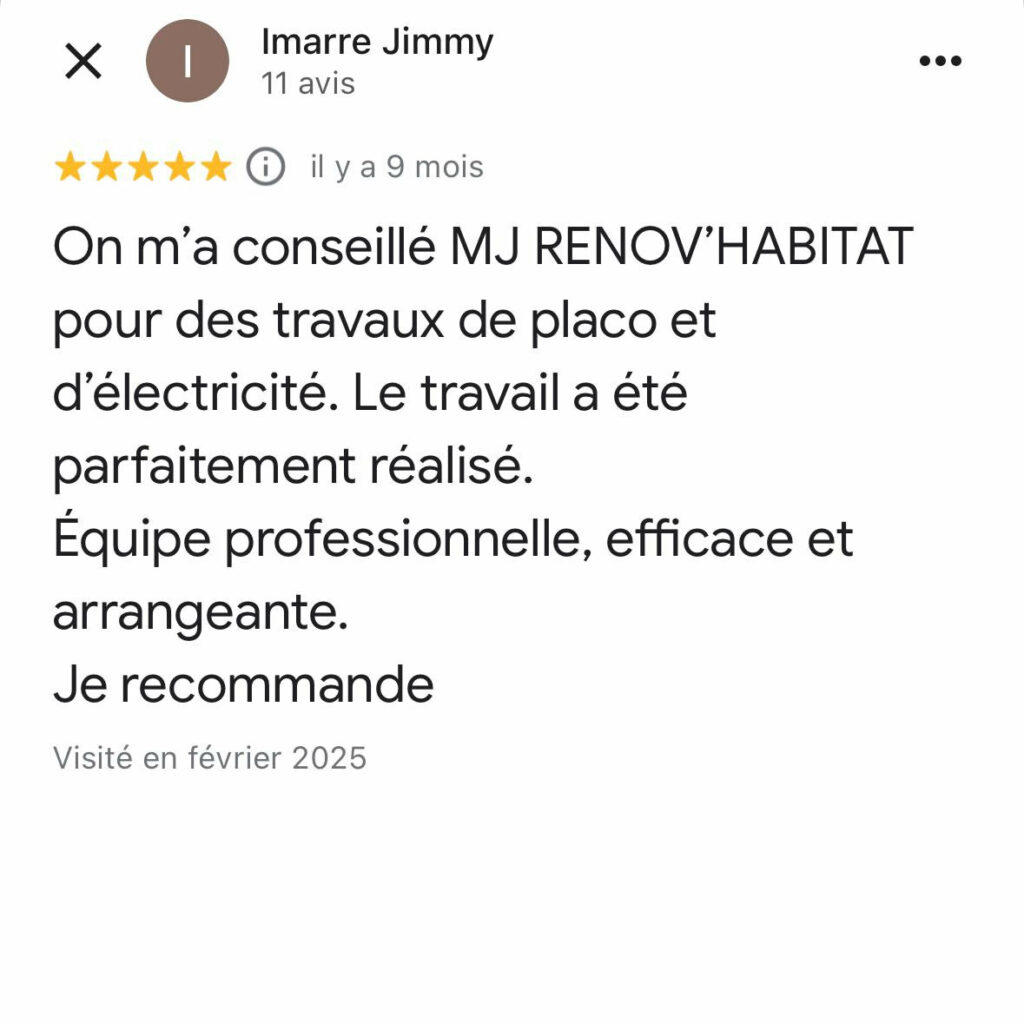Close the review with the X
The image size is (1024, 1024).
click(82, 62)
